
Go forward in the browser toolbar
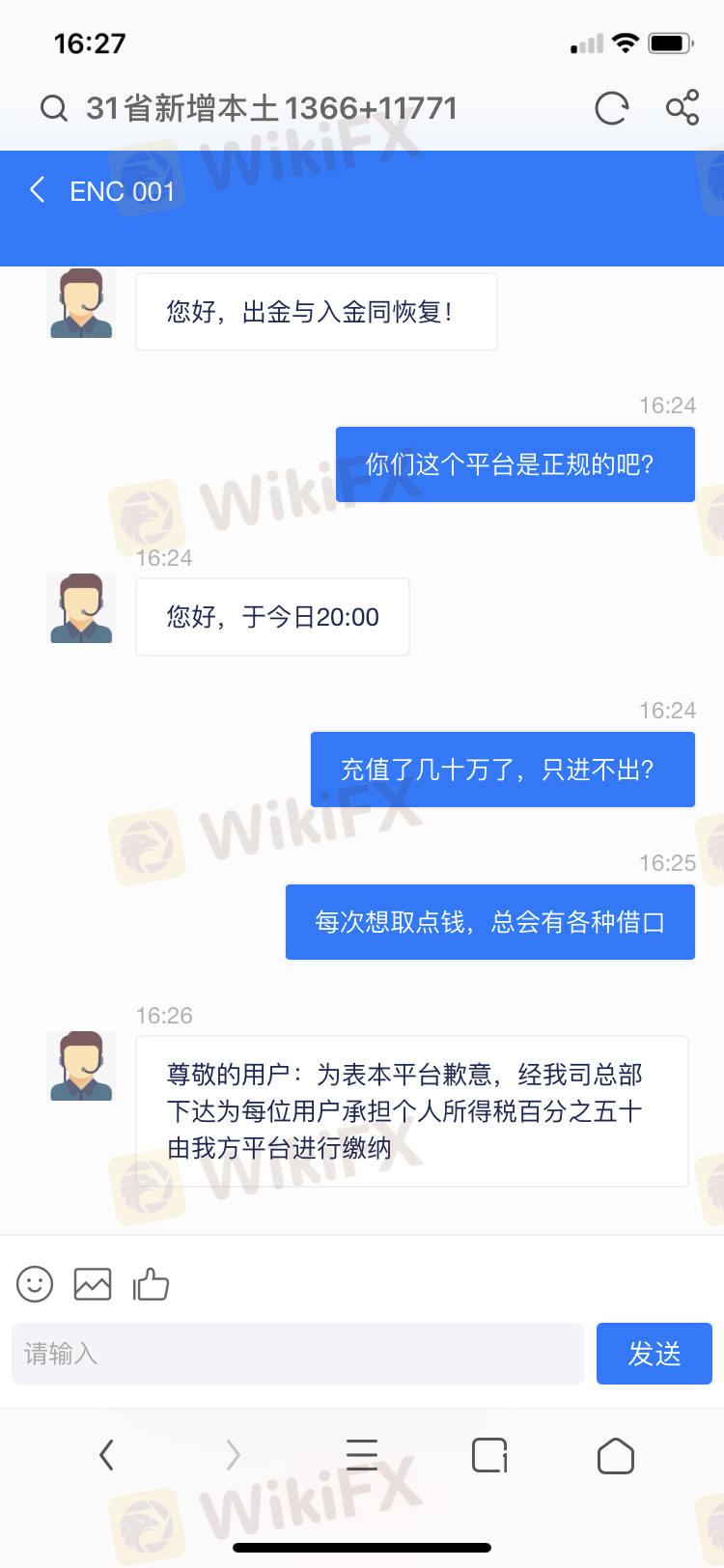pos(233,1455)
